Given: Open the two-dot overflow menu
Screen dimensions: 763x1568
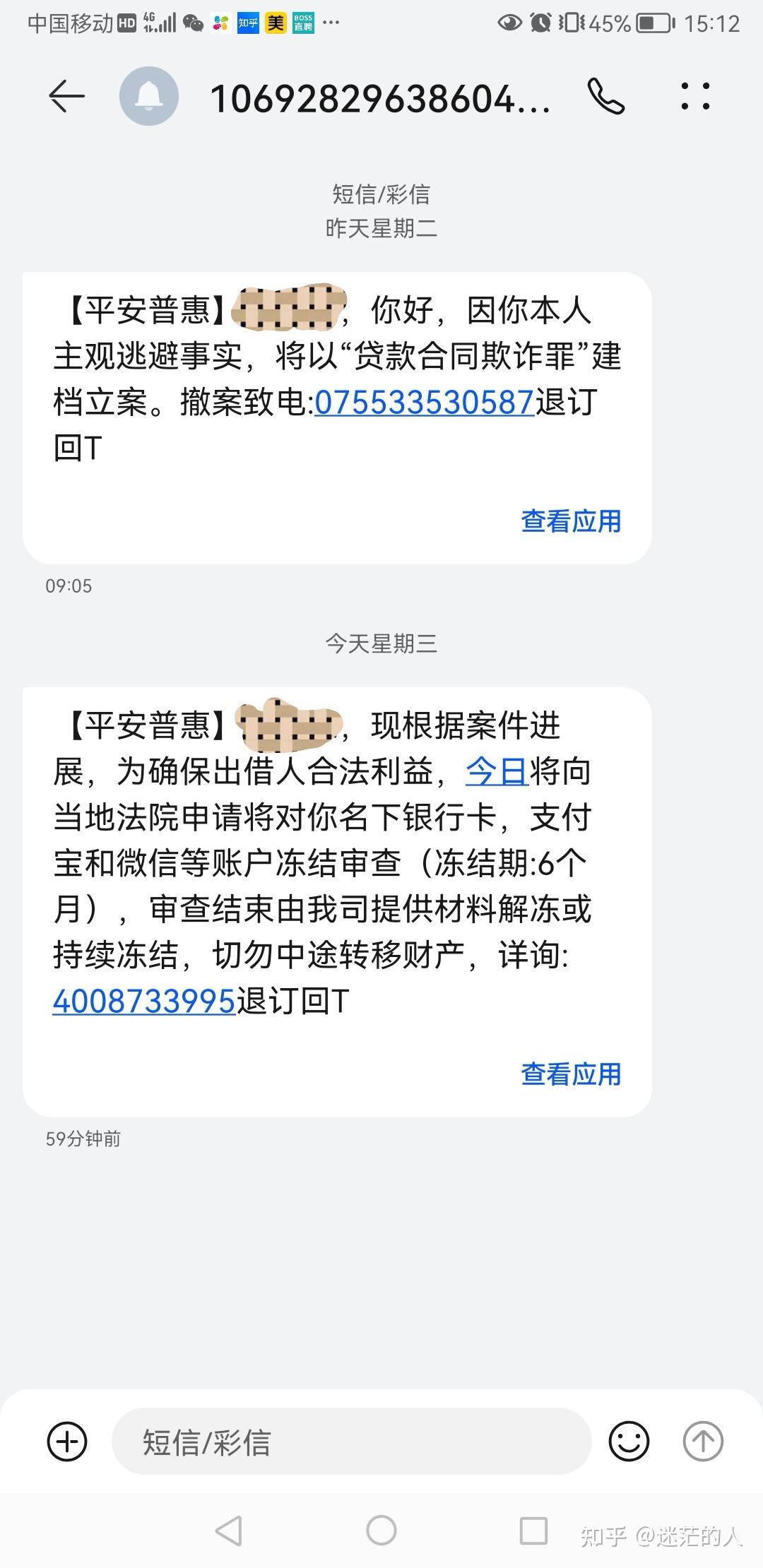Looking at the screenshot, I should click(x=695, y=97).
